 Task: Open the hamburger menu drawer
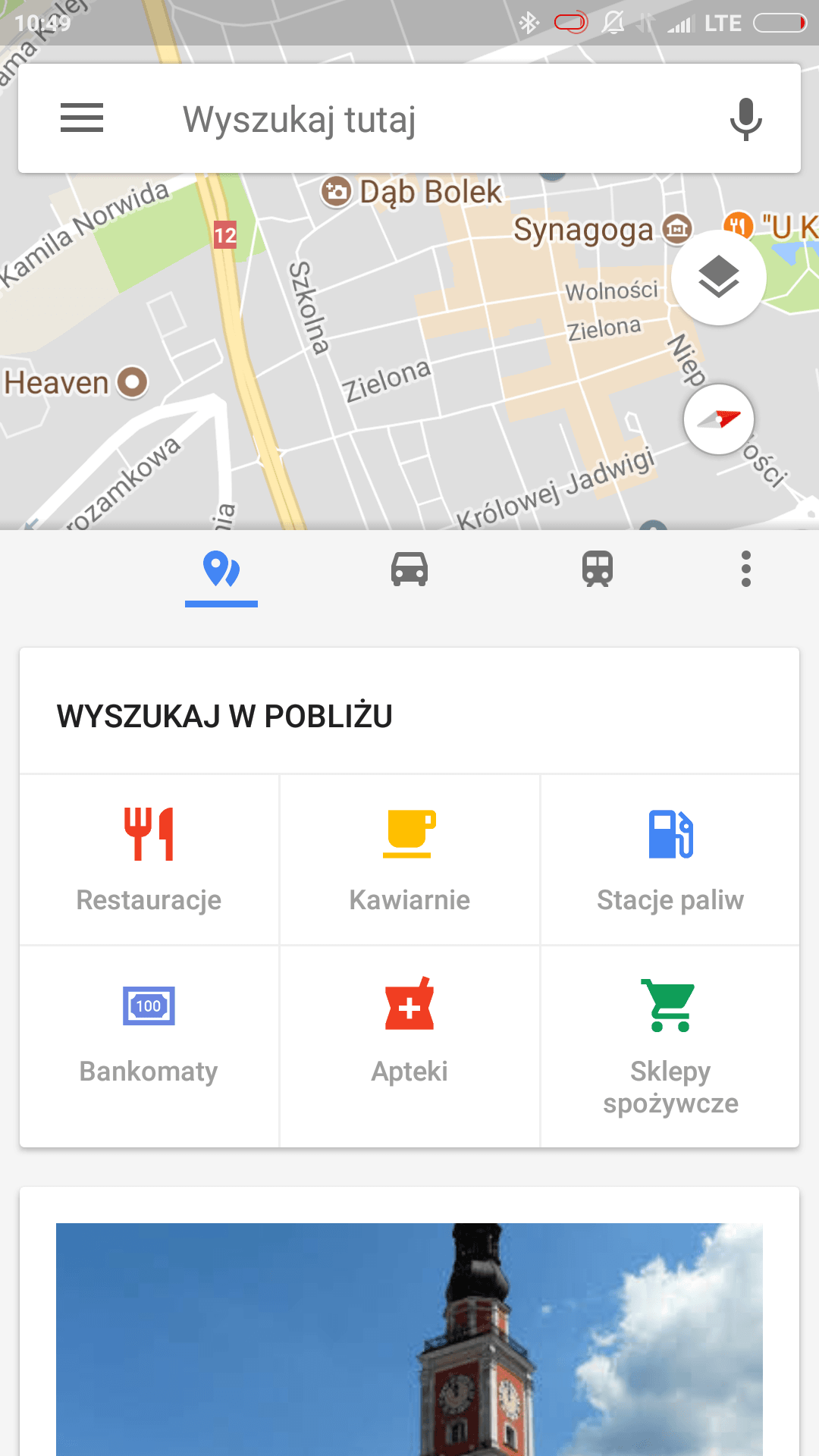tap(82, 118)
